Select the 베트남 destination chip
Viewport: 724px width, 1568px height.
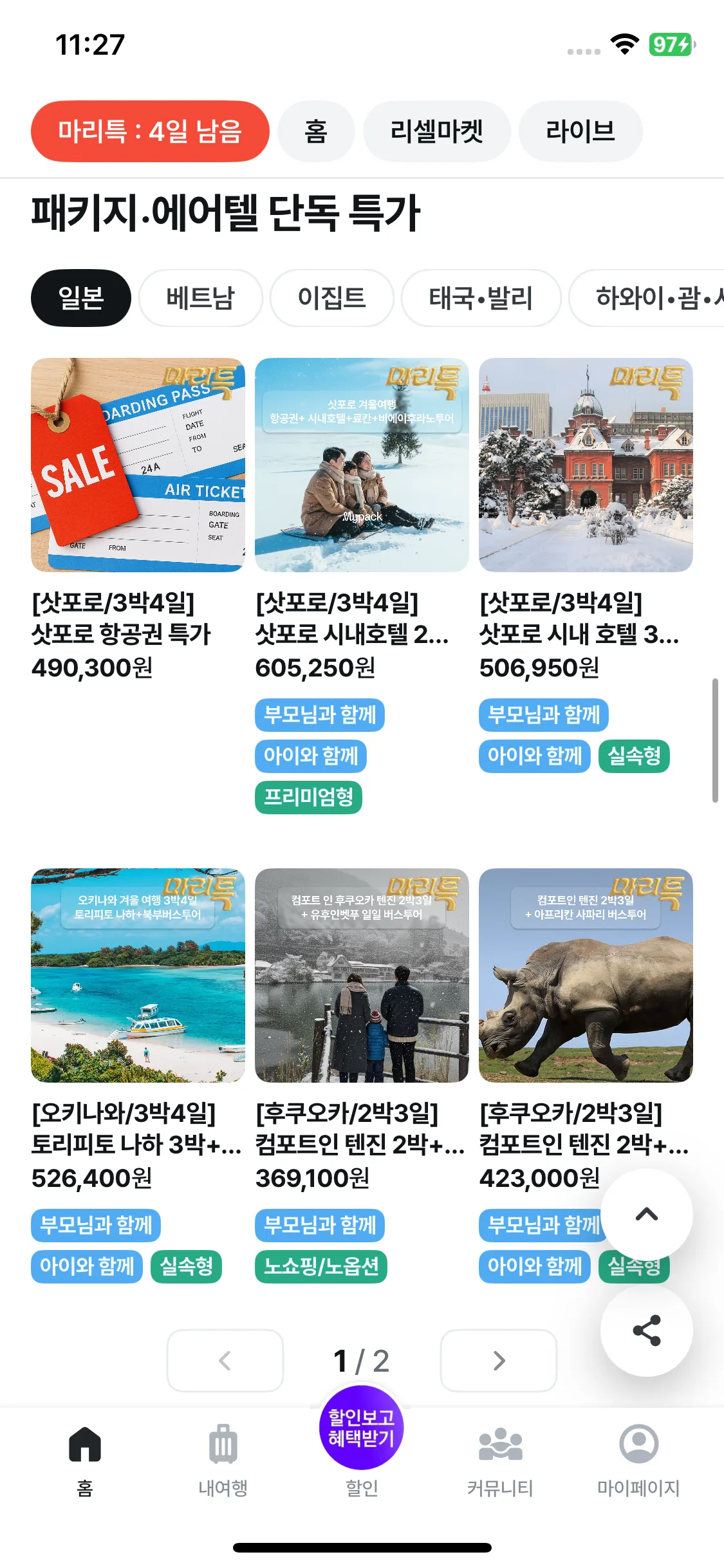(x=200, y=298)
